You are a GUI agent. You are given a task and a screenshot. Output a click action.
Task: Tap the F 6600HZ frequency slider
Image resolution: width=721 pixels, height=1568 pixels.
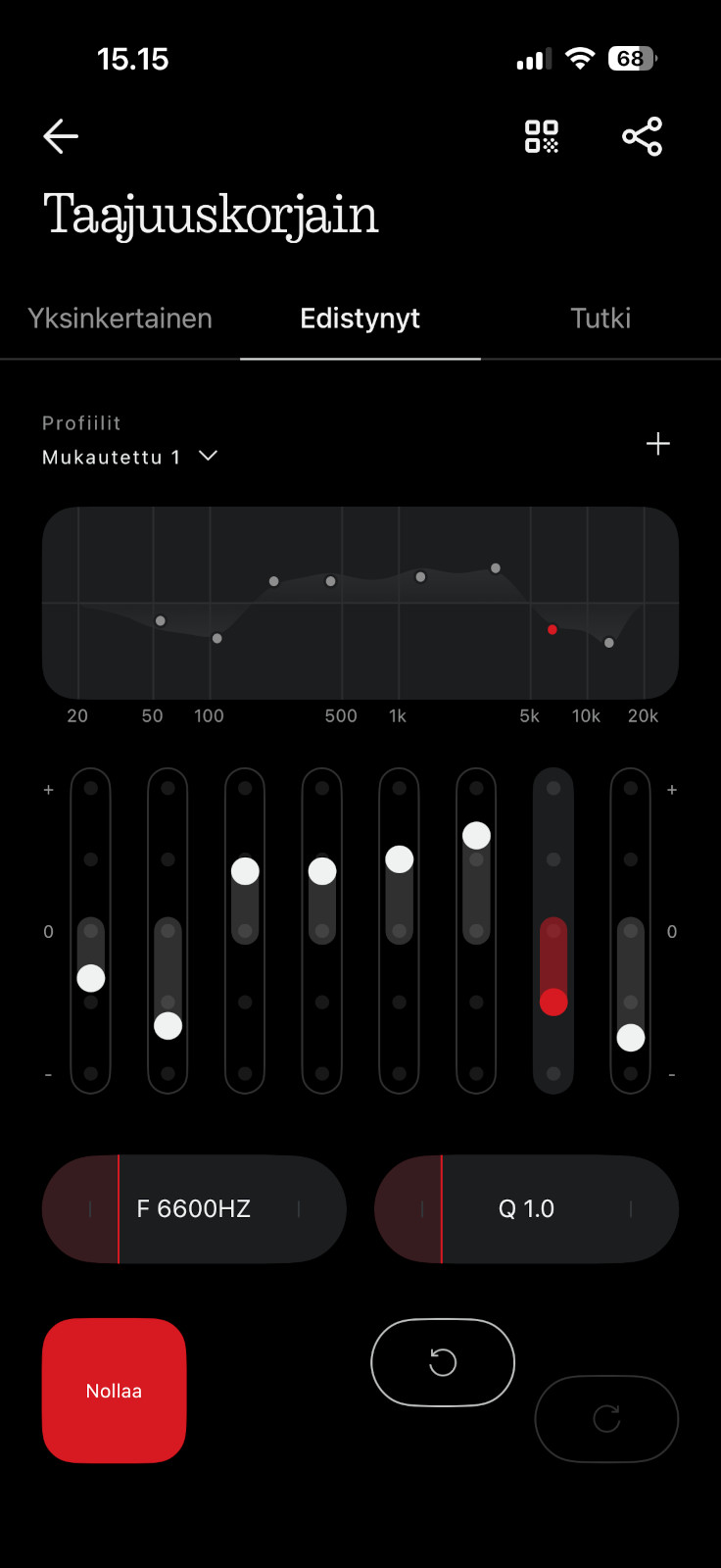pyautogui.click(x=194, y=1209)
